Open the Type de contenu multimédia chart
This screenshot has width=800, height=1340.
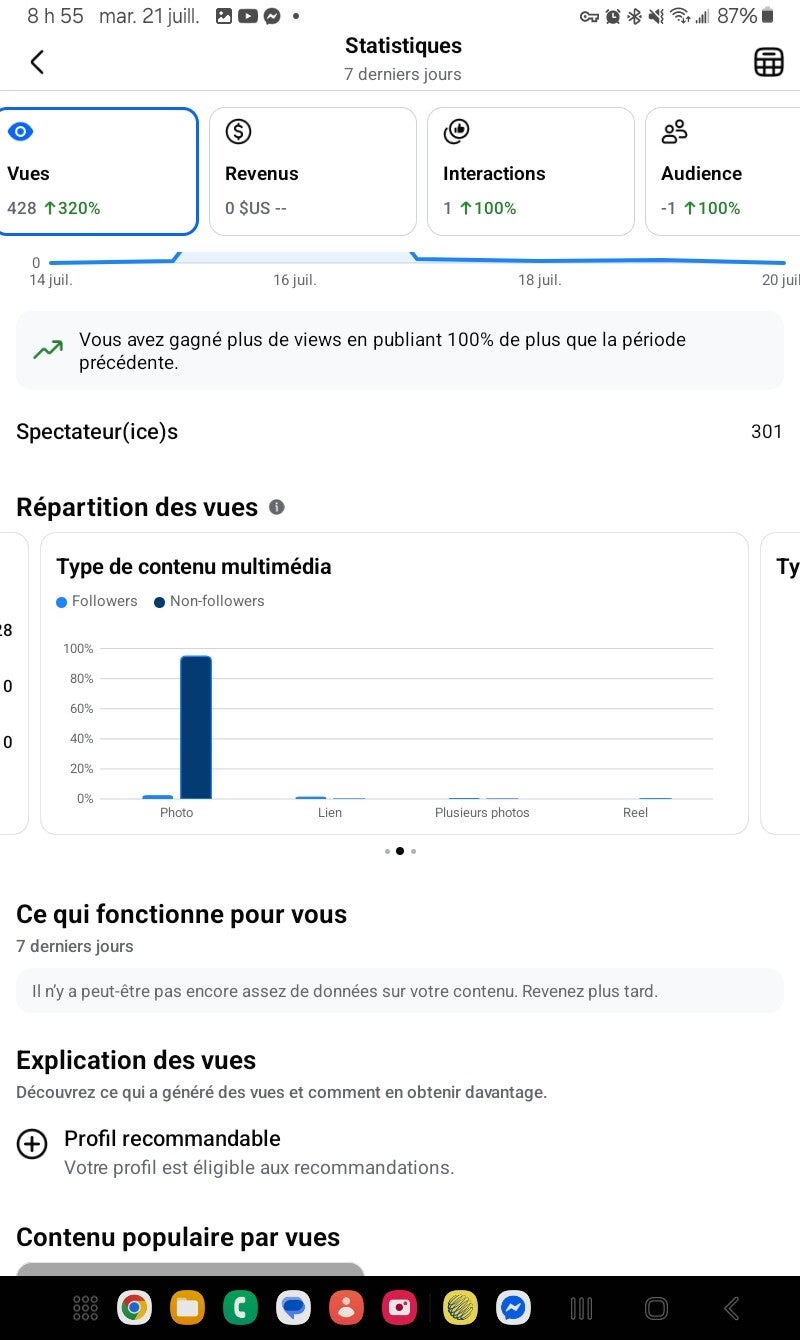pyautogui.click(x=394, y=683)
